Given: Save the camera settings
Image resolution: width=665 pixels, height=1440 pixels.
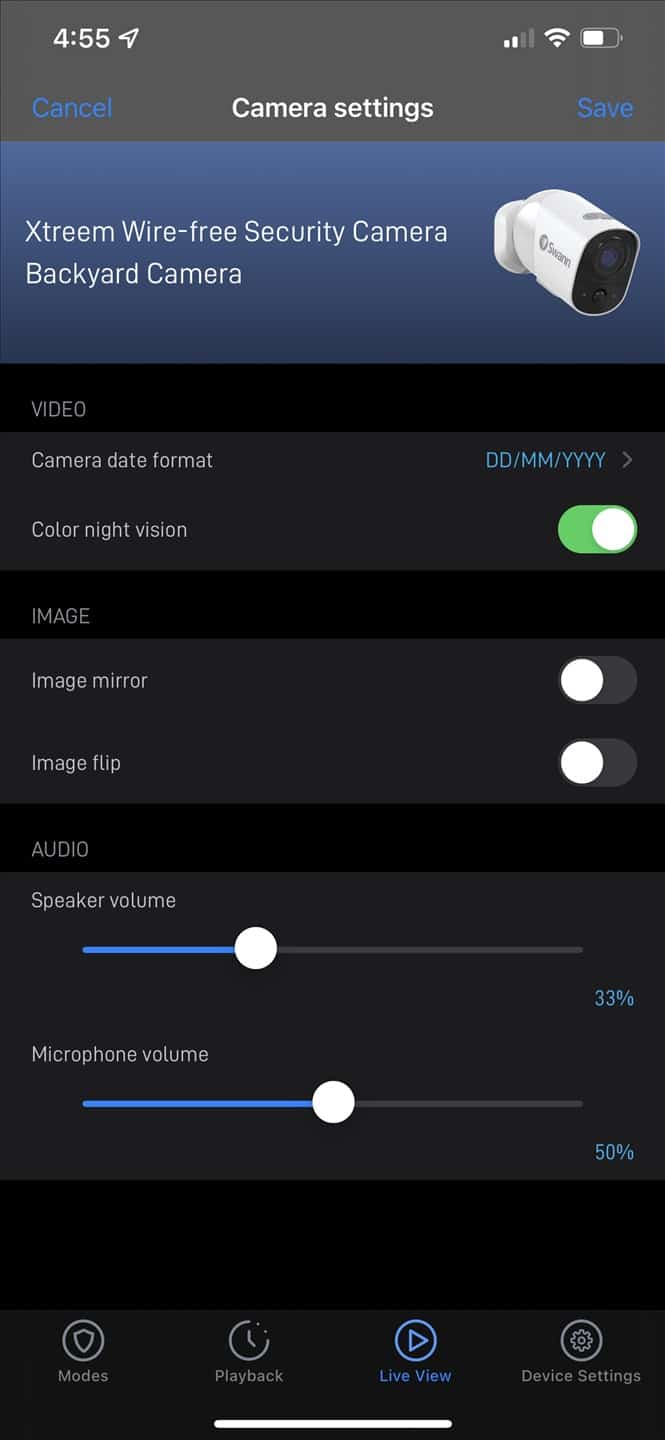Looking at the screenshot, I should click(x=605, y=108).
